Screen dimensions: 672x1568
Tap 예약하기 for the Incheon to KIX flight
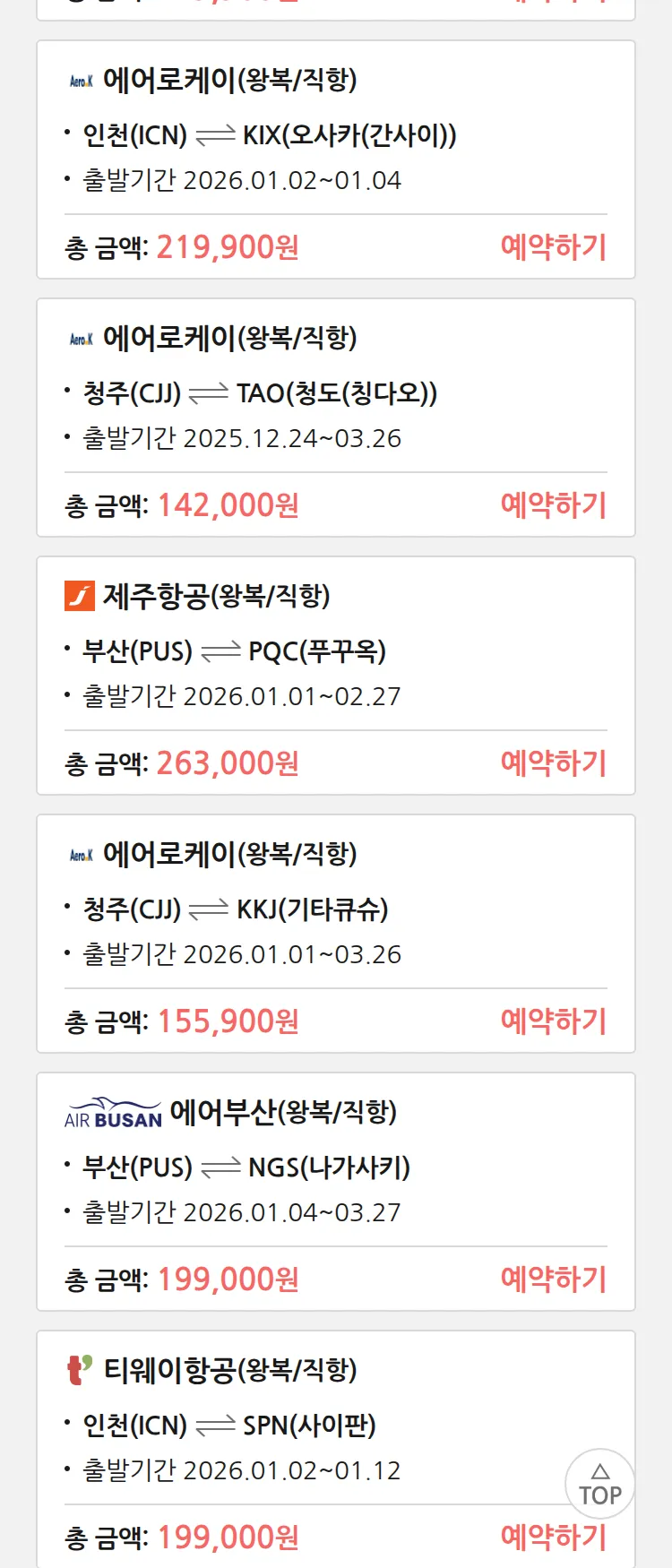click(553, 247)
